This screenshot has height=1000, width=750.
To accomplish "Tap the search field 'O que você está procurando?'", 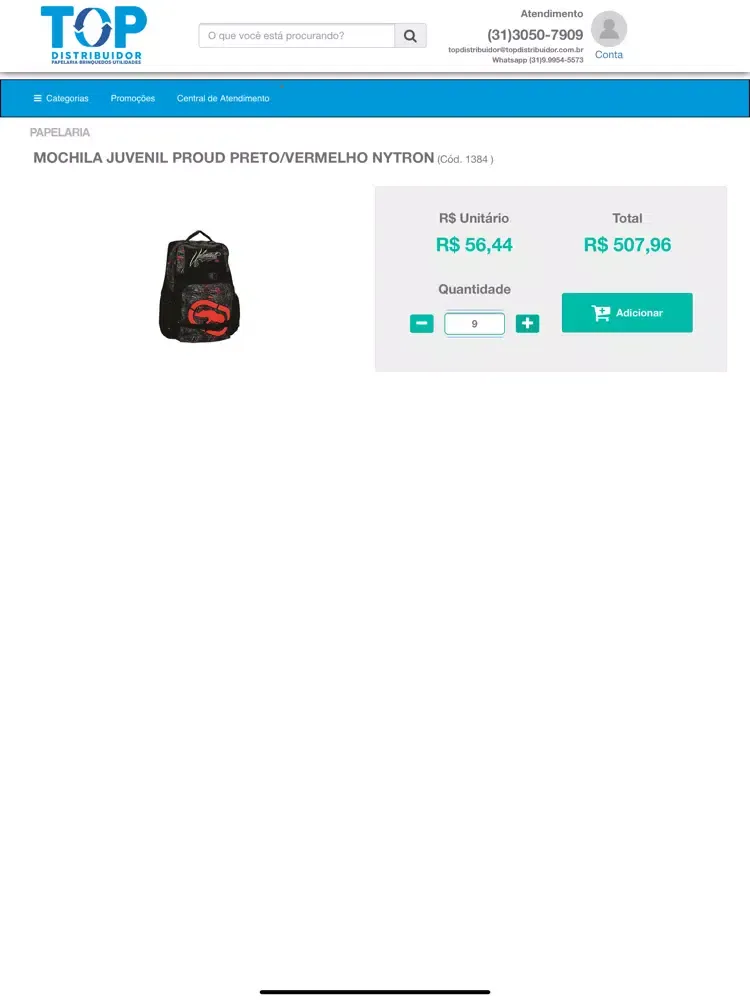I will pyautogui.click(x=297, y=36).
